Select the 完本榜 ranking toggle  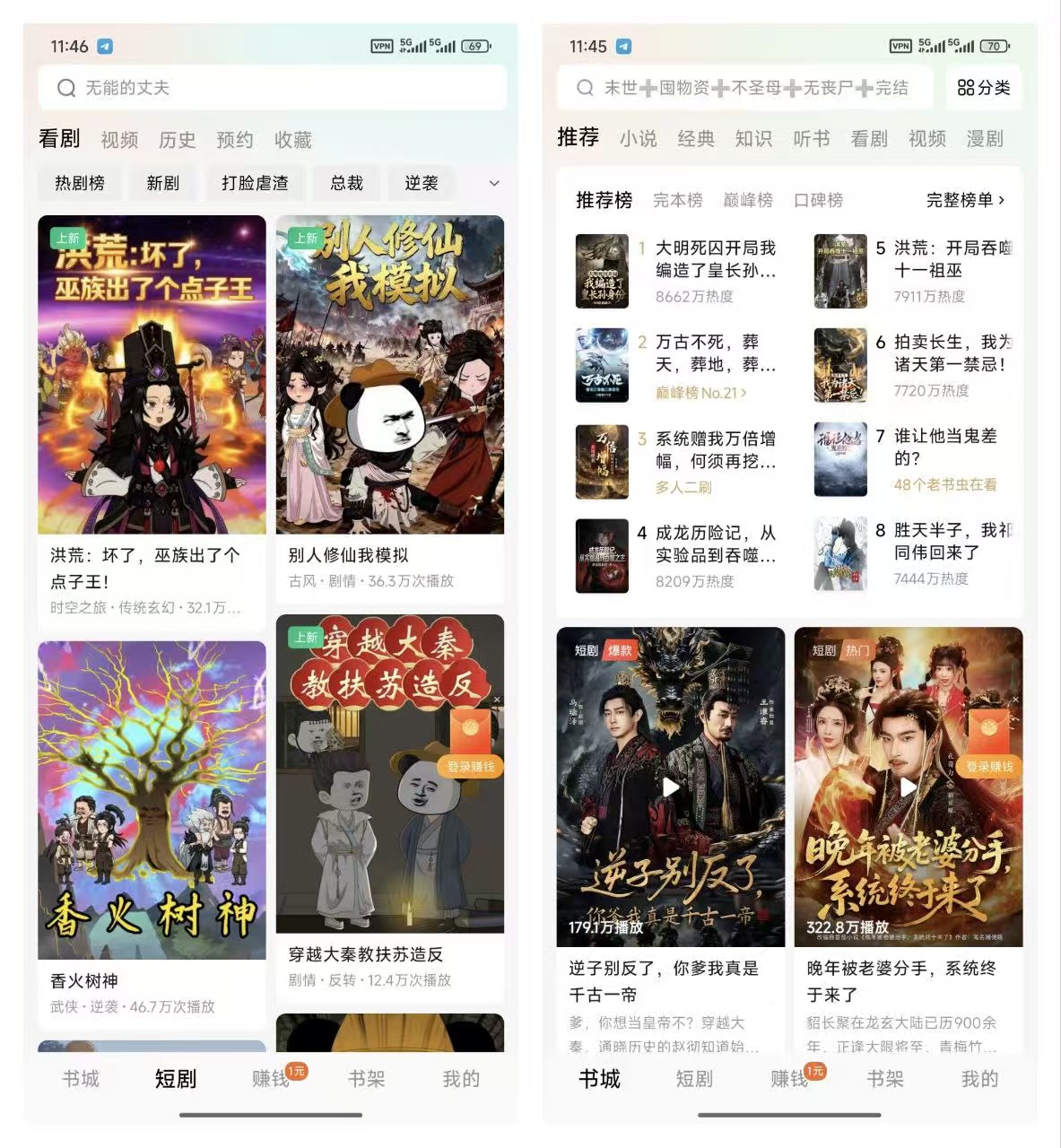[679, 200]
